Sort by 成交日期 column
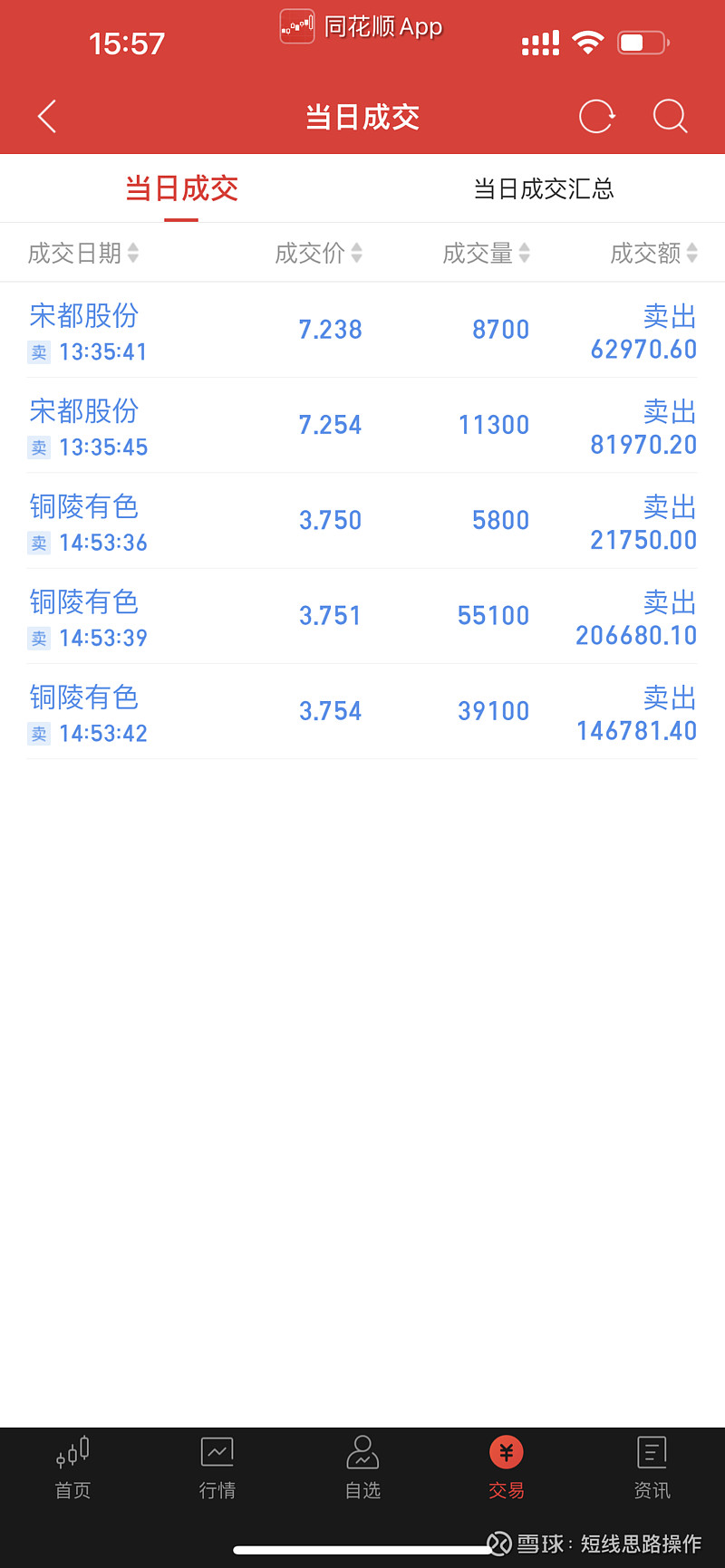 click(x=83, y=253)
